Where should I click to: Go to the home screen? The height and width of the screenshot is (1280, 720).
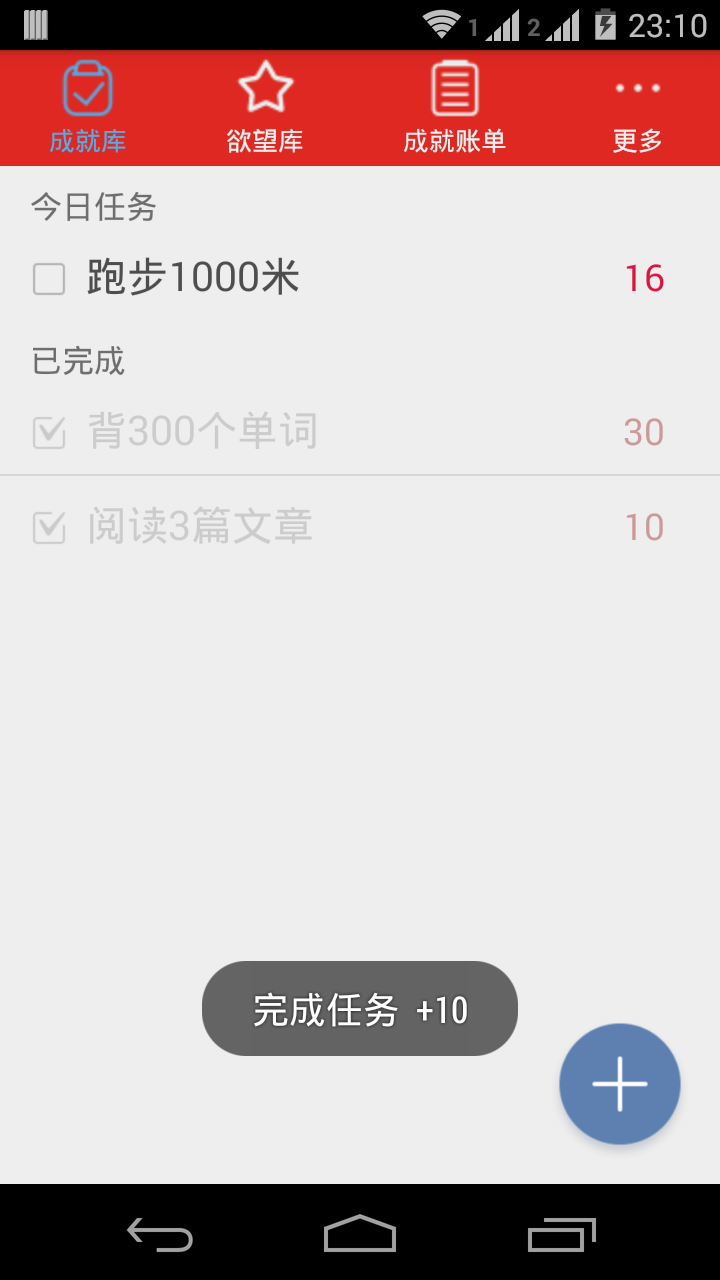360,1234
